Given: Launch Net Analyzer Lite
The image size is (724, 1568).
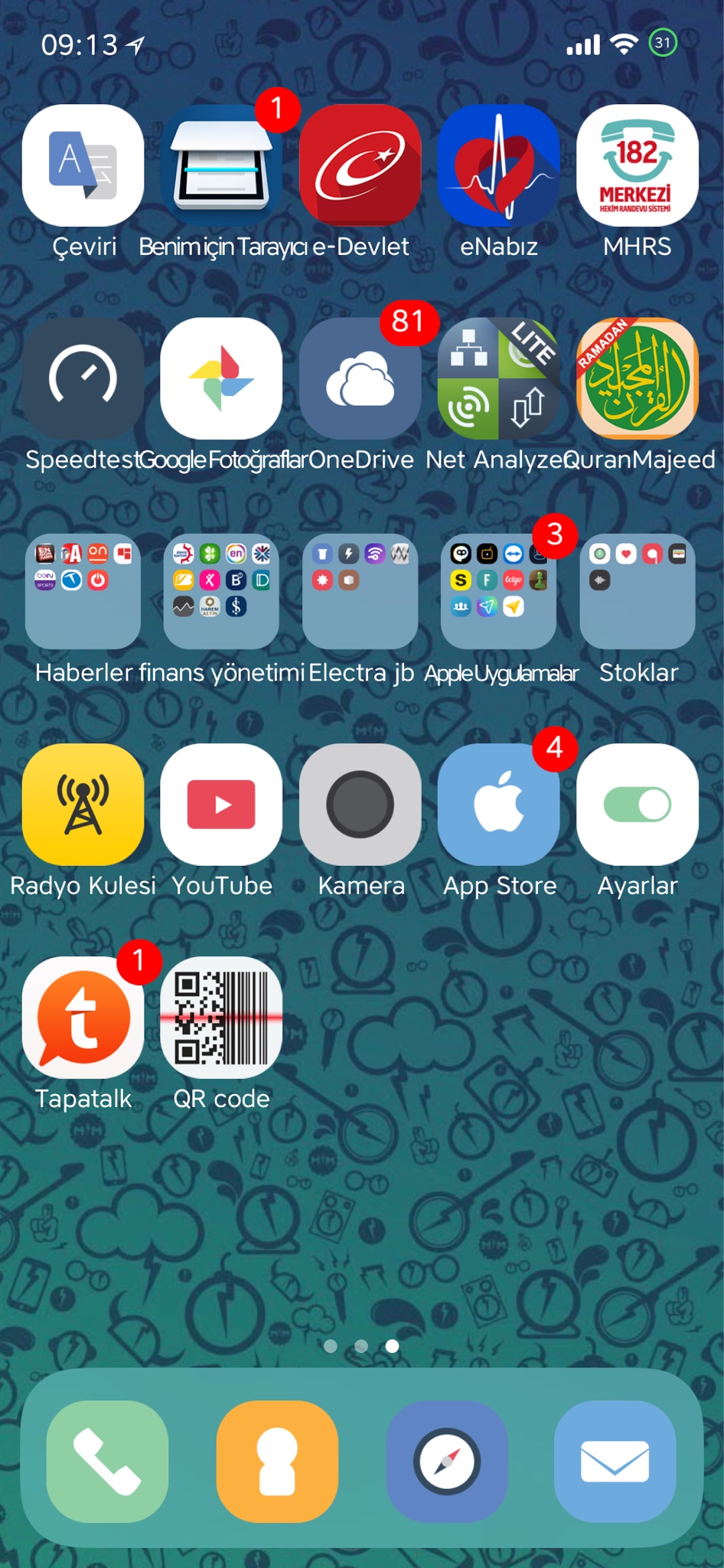Looking at the screenshot, I should click(498, 378).
